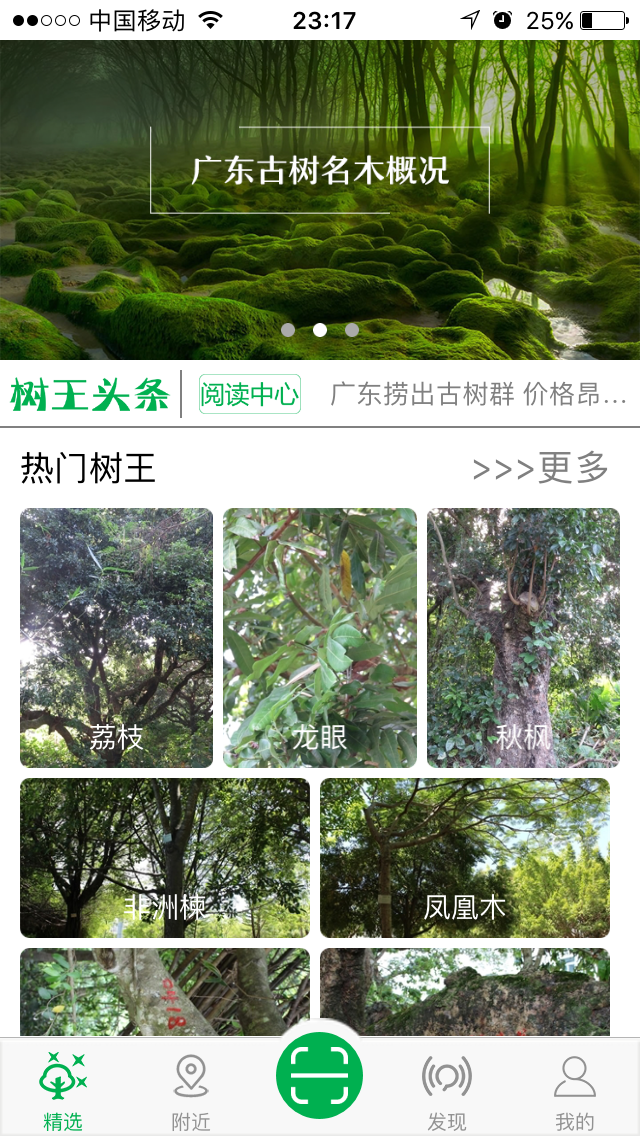Open the 荔枝 tree card
This screenshot has width=640, height=1136.
[116, 638]
